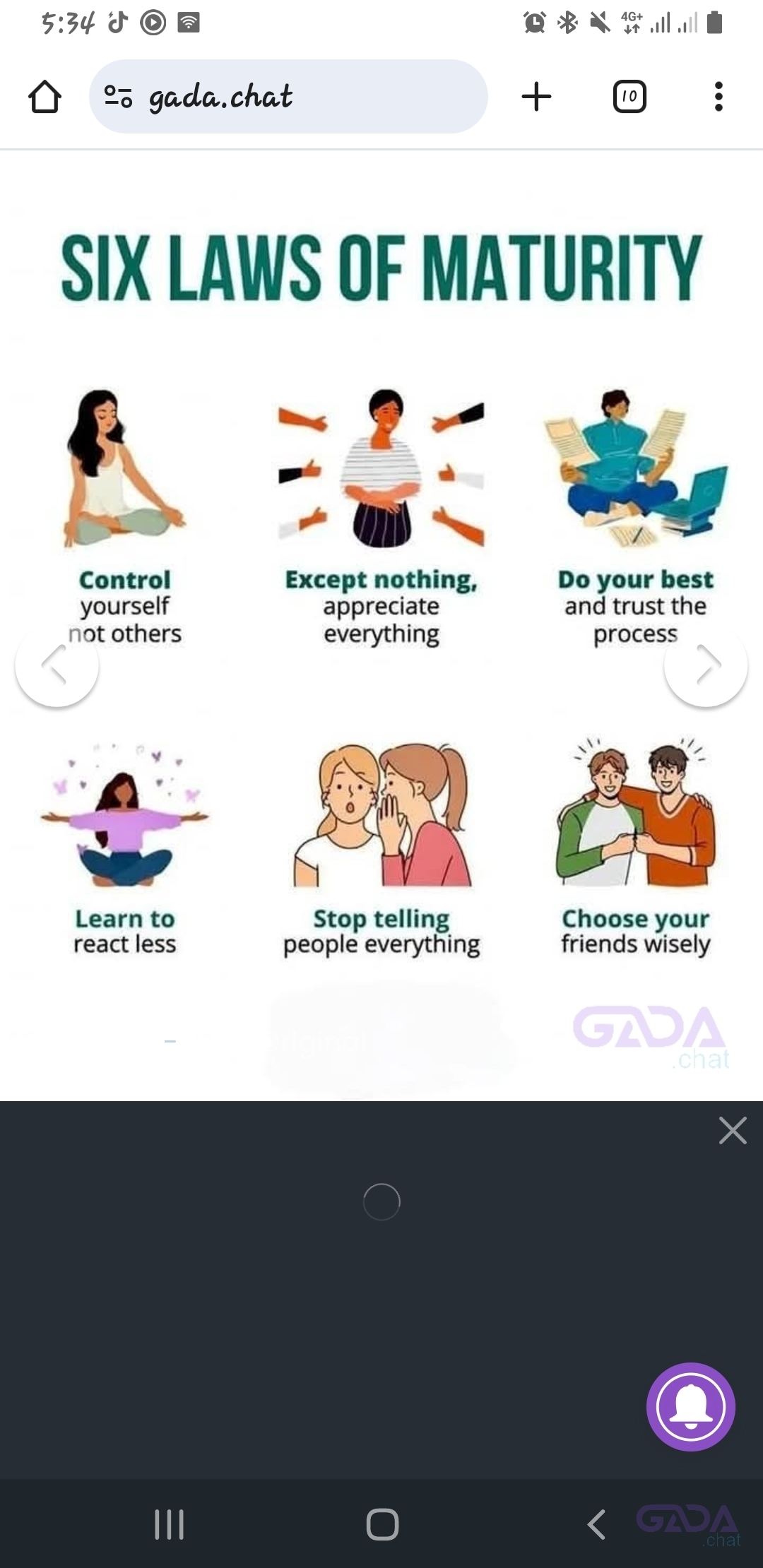Viewport: 763px width, 1568px height.
Task: Show the next image with right arrow
Action: tap(706, 665)
